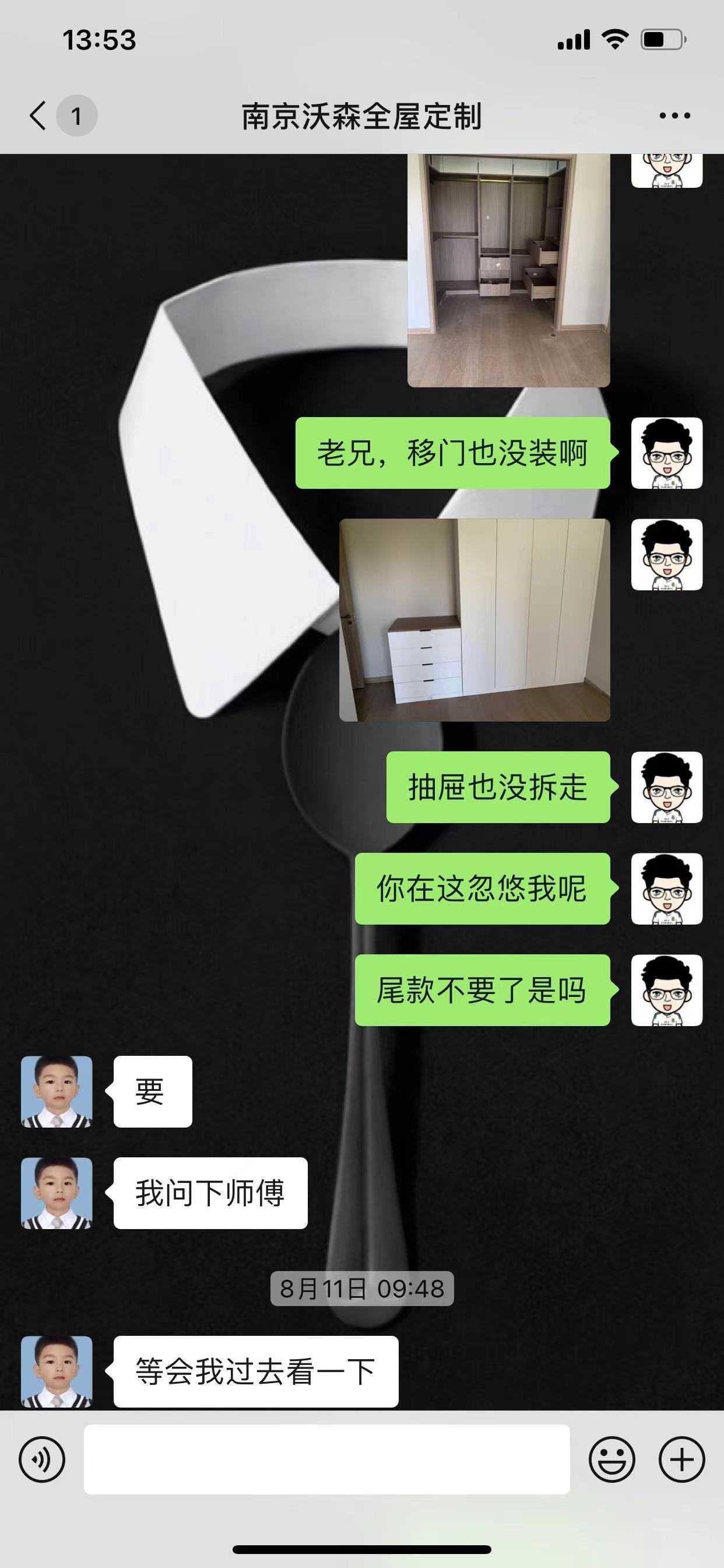Open contact avatar beside 我问下师傅
The image size is (724, 1568).
(57, 1193)
